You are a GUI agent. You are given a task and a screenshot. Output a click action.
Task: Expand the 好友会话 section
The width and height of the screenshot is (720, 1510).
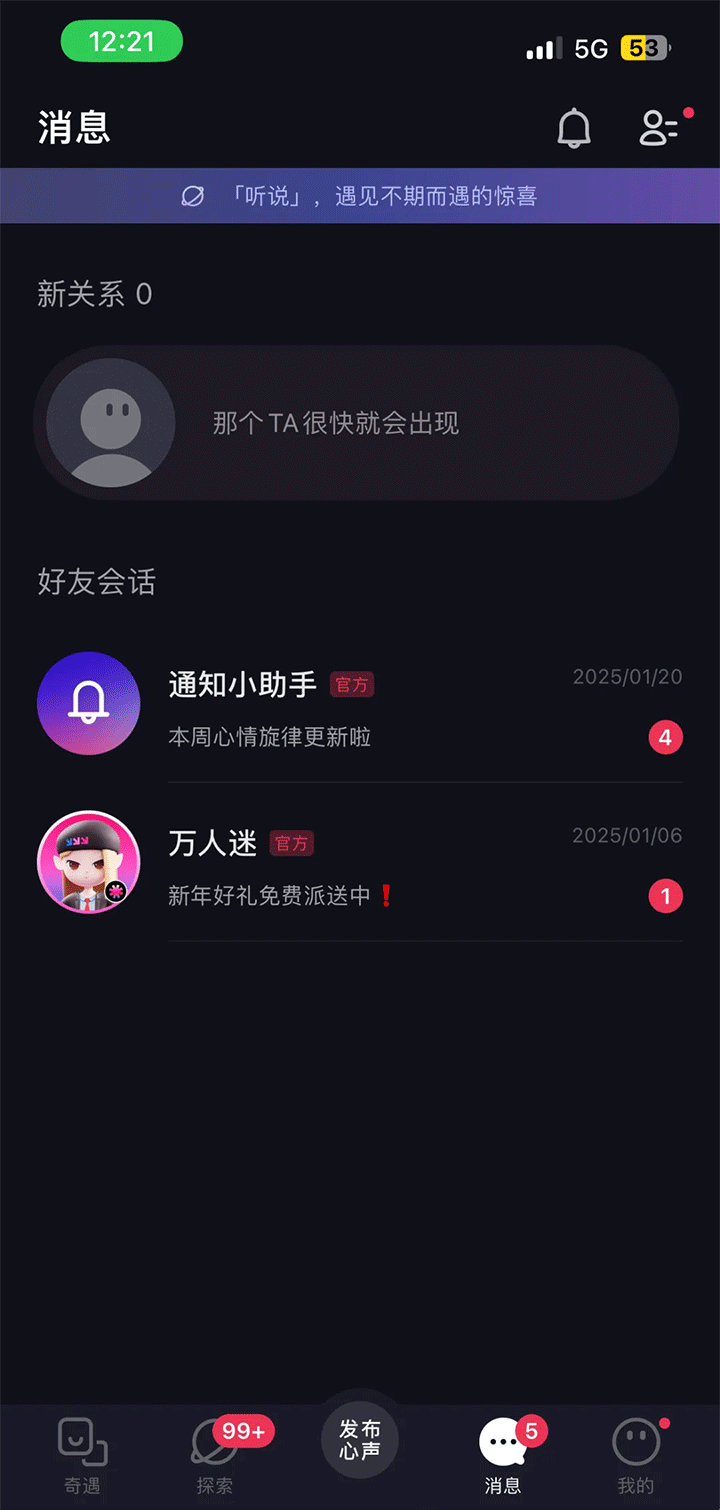point(97,582)
